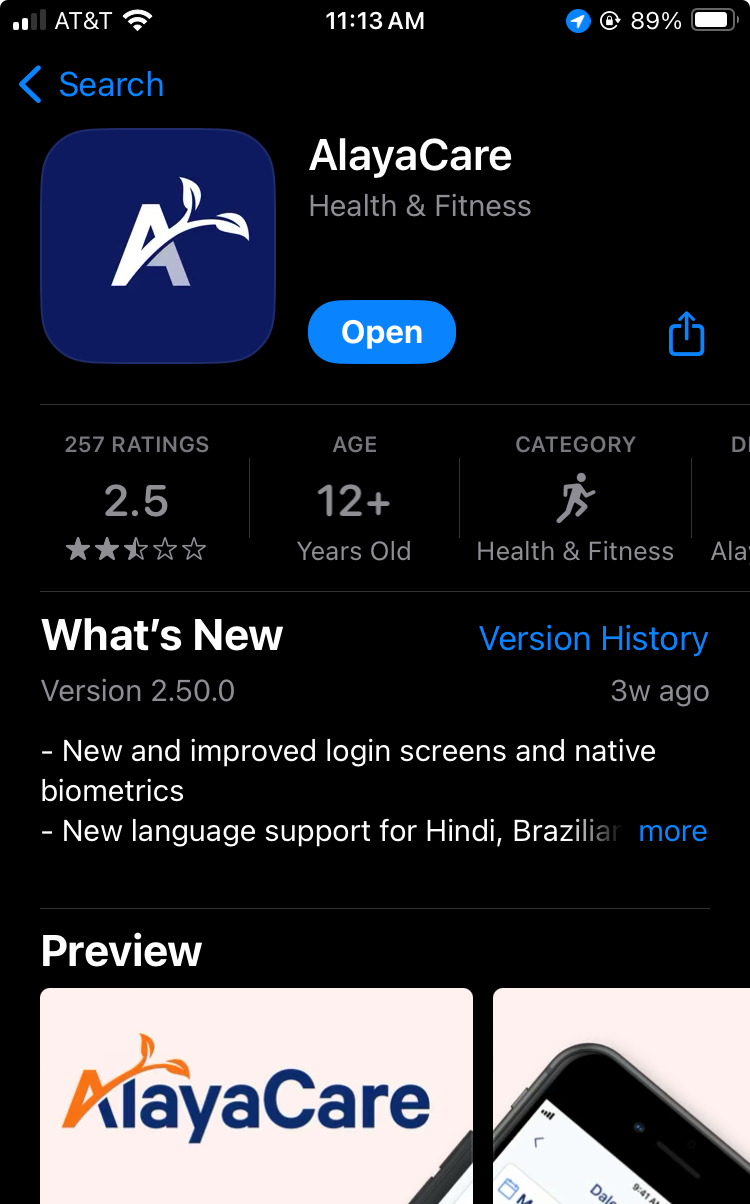Open the AlayaCare app

(381, 332)
